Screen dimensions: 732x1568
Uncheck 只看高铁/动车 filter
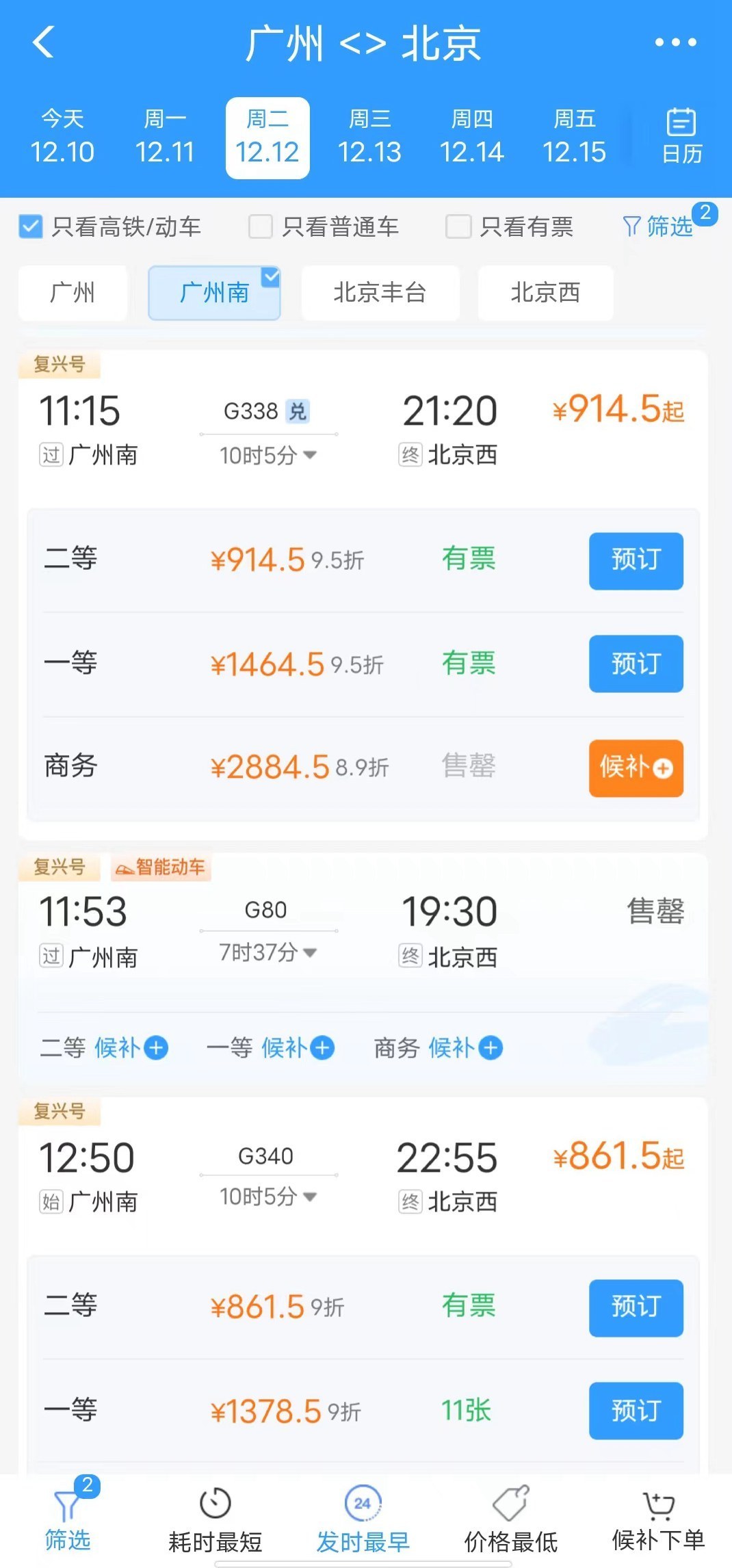(x=31, y=226)
